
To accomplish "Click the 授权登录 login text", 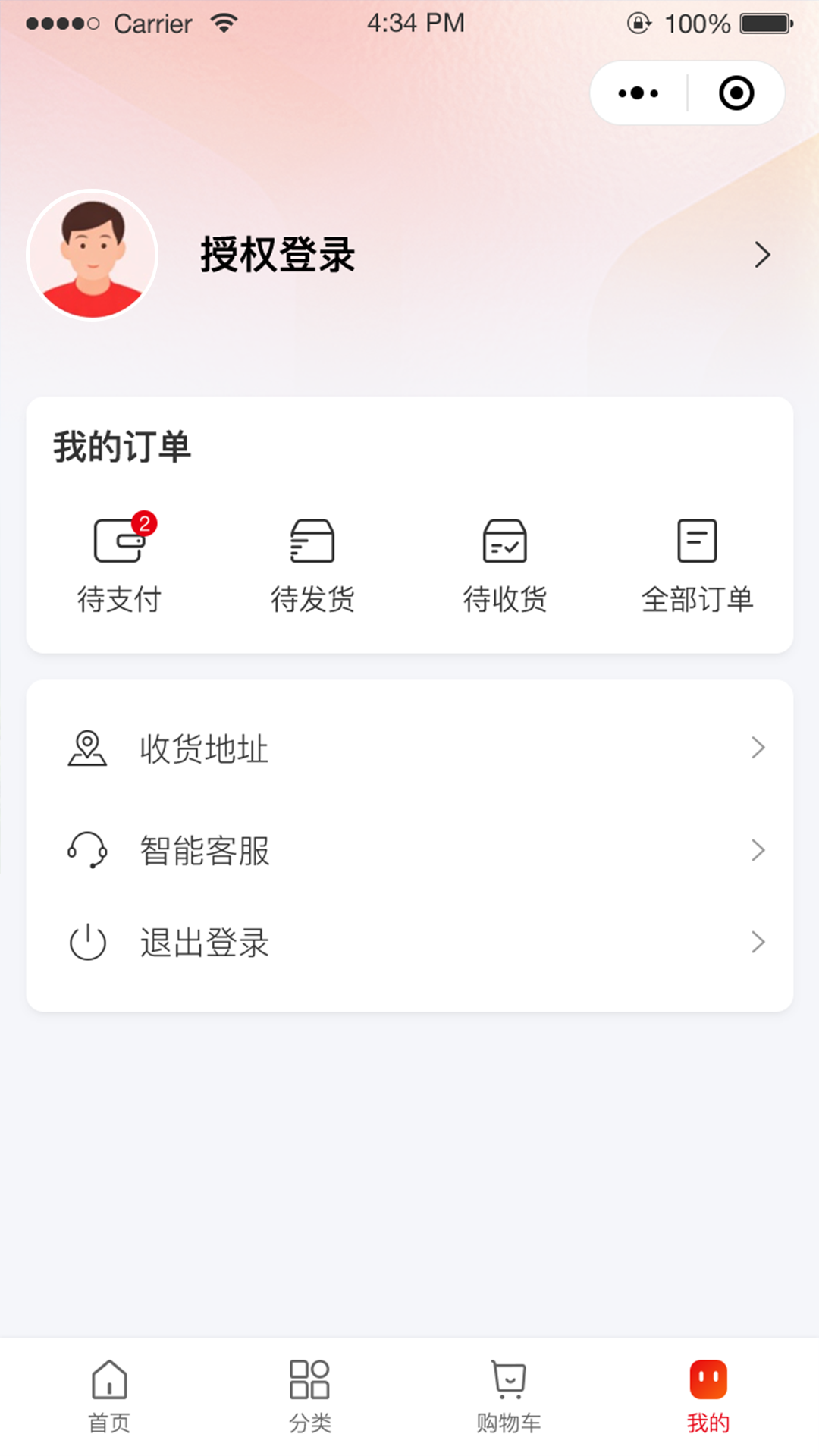I will 277,255.
